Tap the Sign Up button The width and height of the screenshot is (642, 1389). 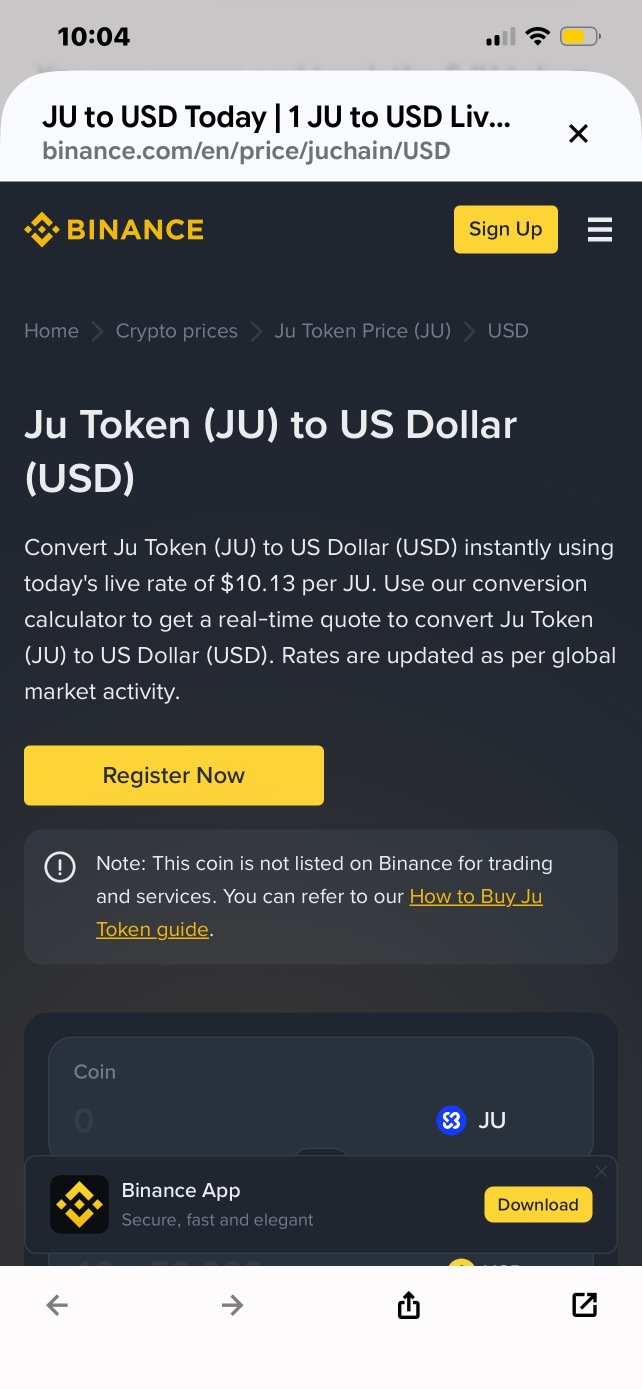506,229
